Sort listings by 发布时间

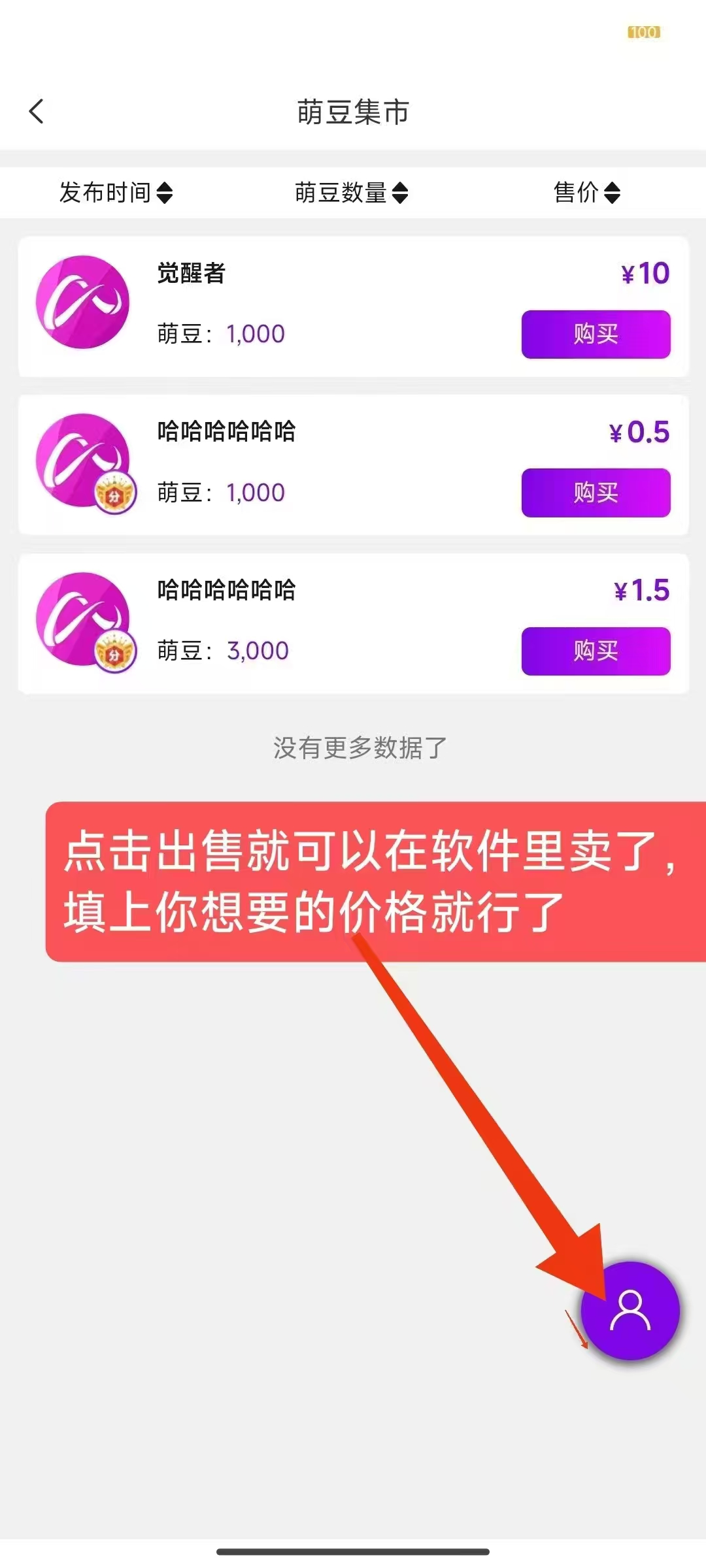[116, 193]
